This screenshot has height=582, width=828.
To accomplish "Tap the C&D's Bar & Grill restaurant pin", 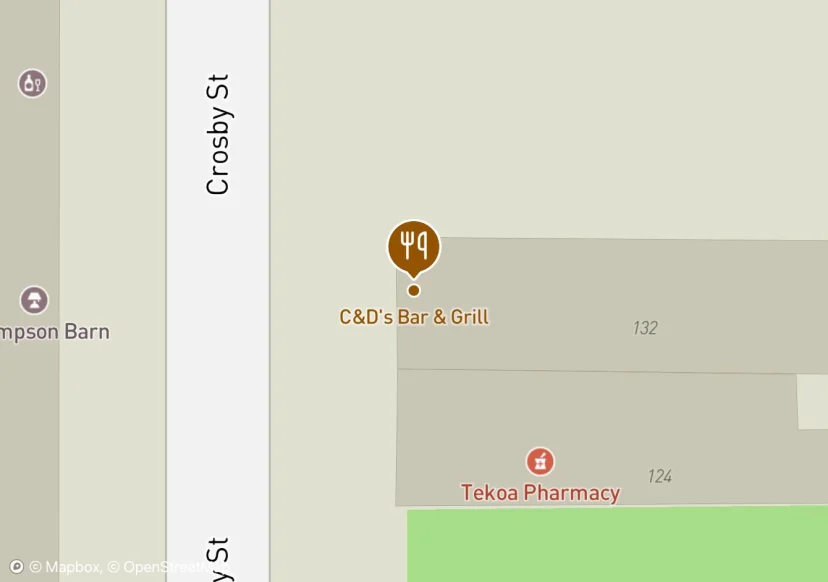I will (x=414, y=246).
